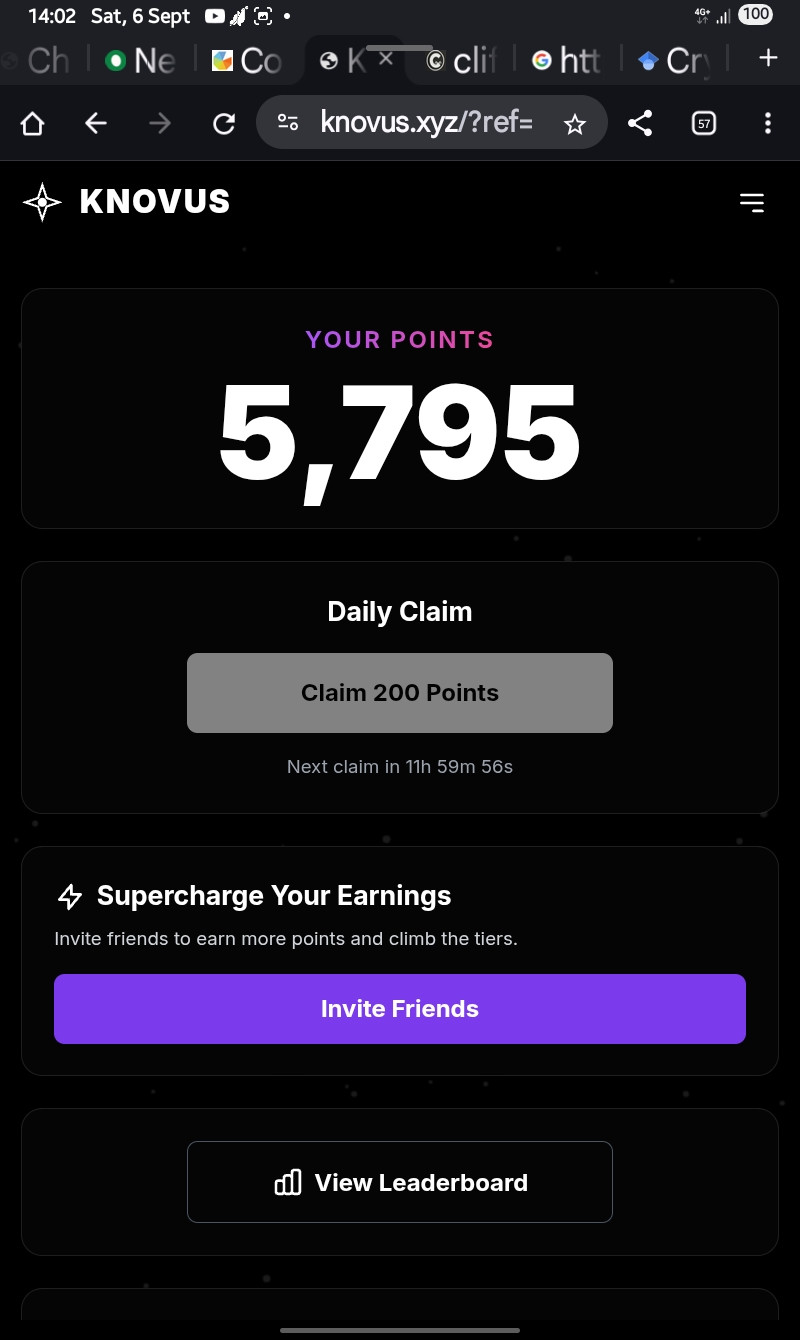Viewport: 800px width, 1340px height.
Task: Share this page
Action: (640, 124)
